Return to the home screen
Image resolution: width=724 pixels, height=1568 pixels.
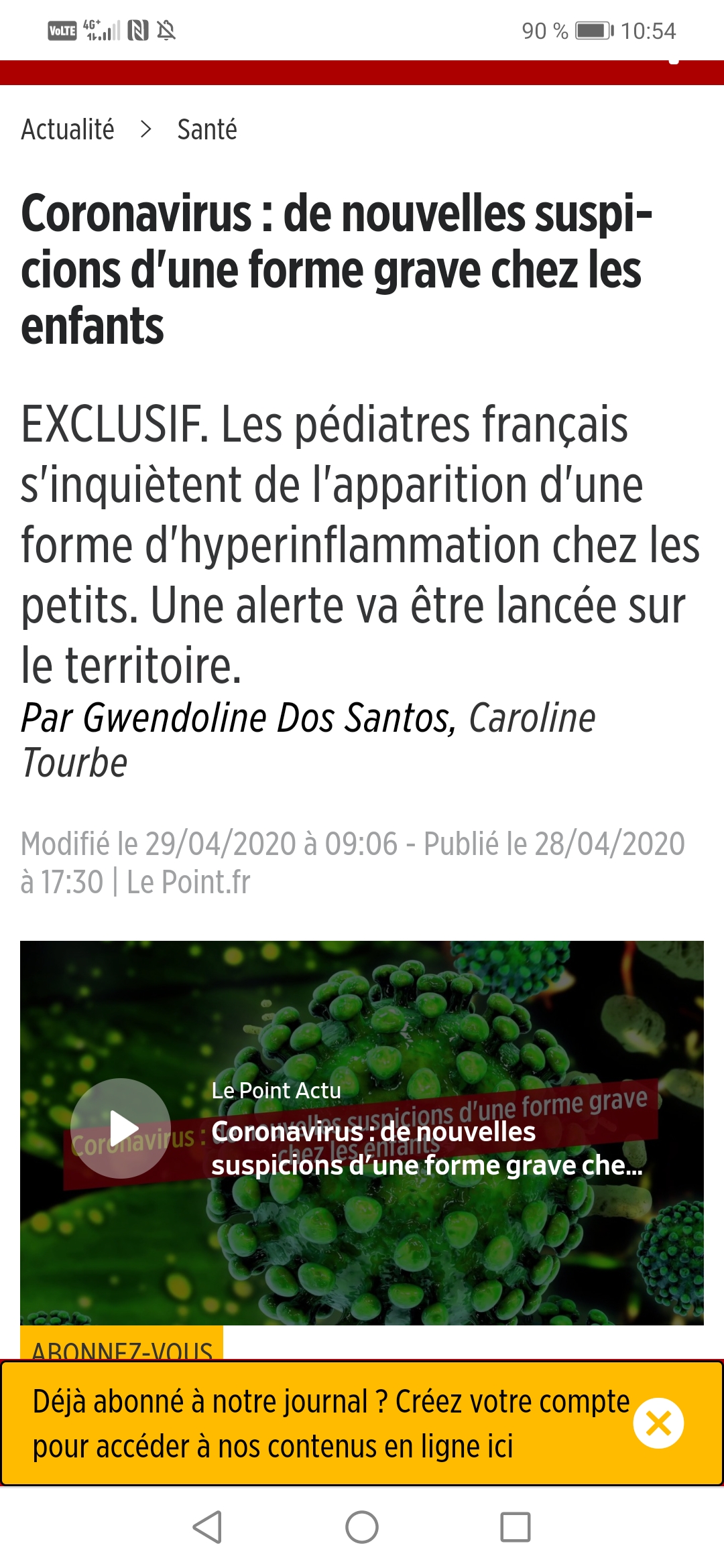tap(362, 1527)
